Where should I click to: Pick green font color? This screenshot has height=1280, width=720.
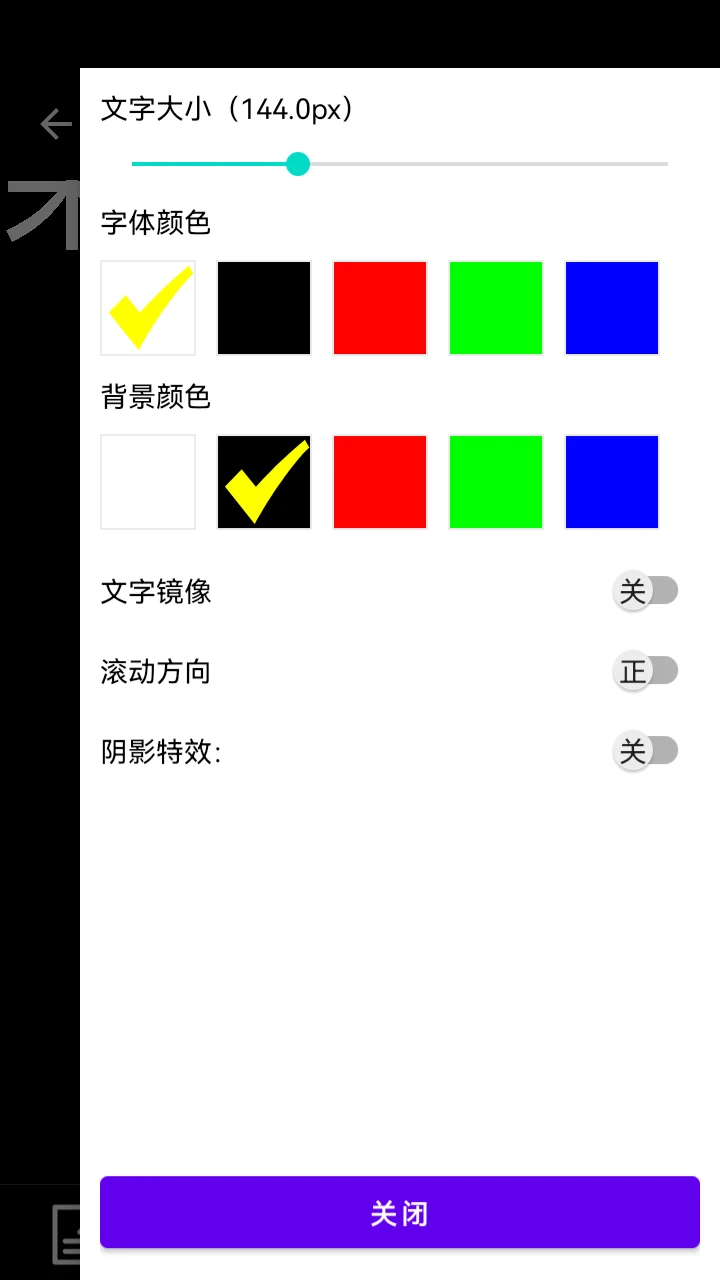pyautogui.click(x=496, y=308)
